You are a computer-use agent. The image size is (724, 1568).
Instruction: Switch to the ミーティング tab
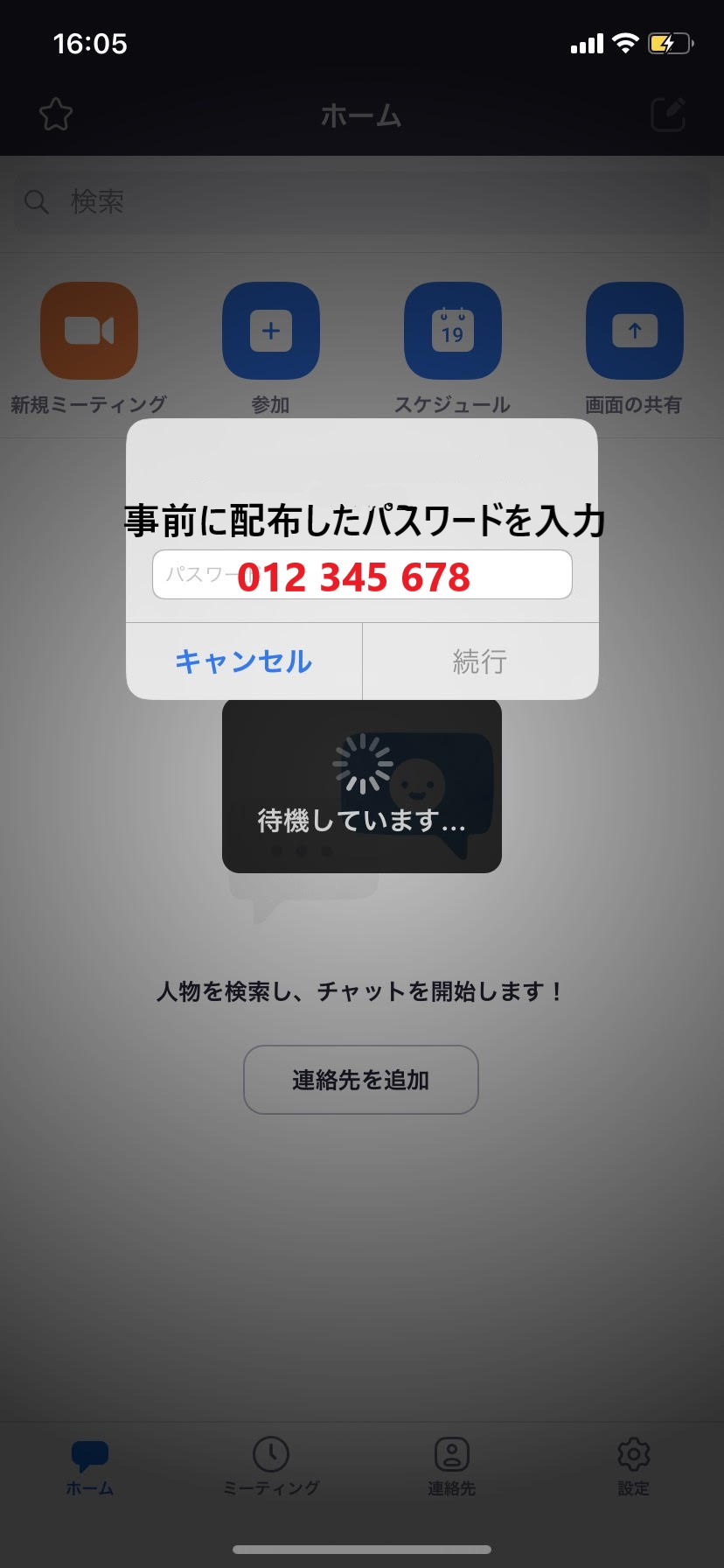271,1466
